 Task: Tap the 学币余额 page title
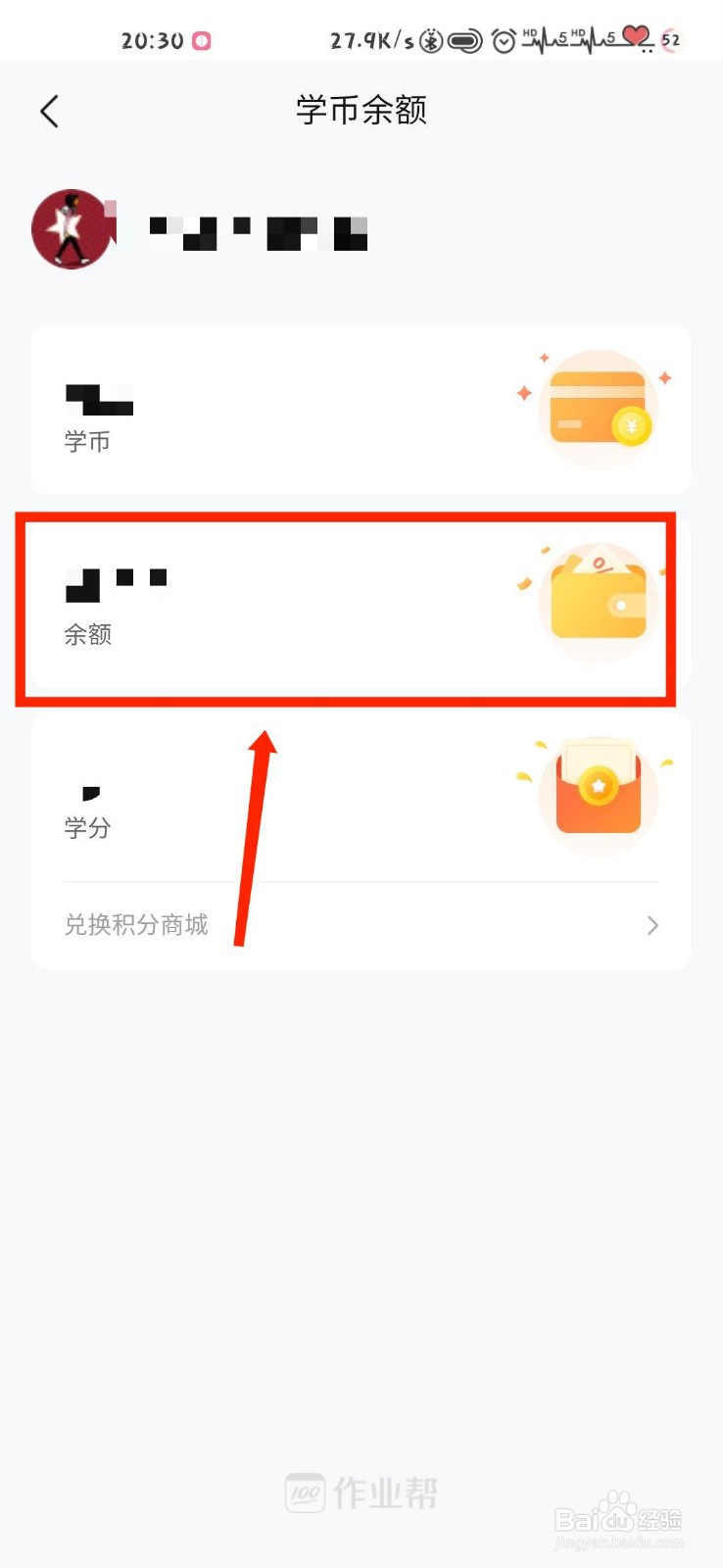click(x=361, y=110)
